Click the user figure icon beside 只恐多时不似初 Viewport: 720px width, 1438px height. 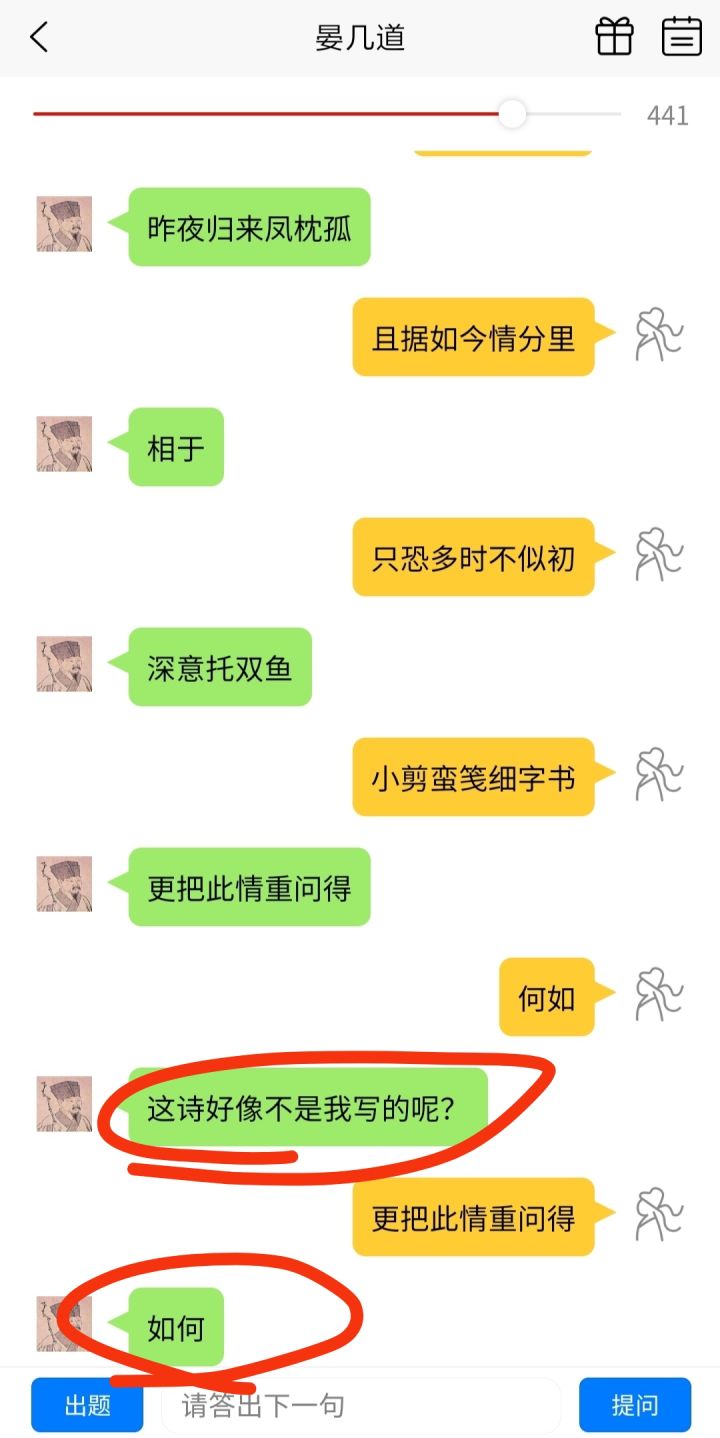point(658,558)
